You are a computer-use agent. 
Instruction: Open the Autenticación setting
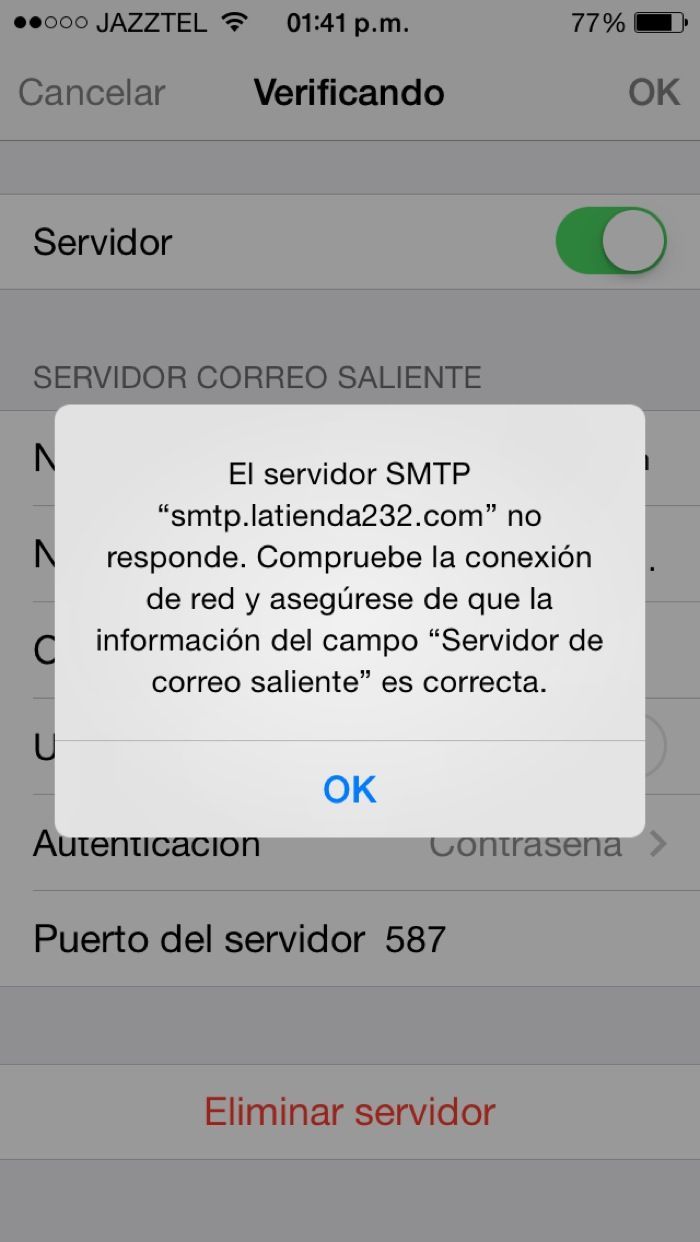pyautogui.click(x=350, y=843)
